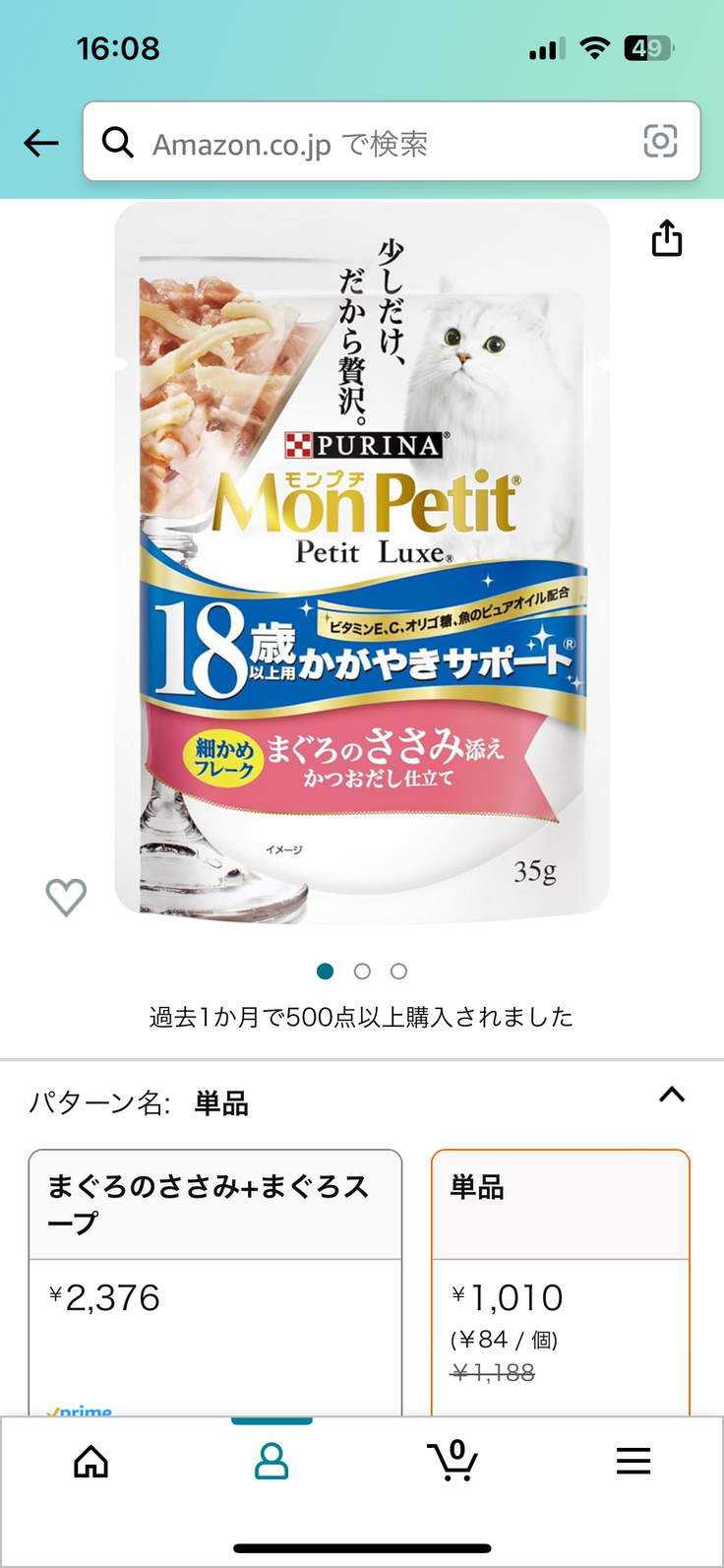Screen dimensions: 724x1568
Task: Open the camera scan search icon
Action: (660, 142)
